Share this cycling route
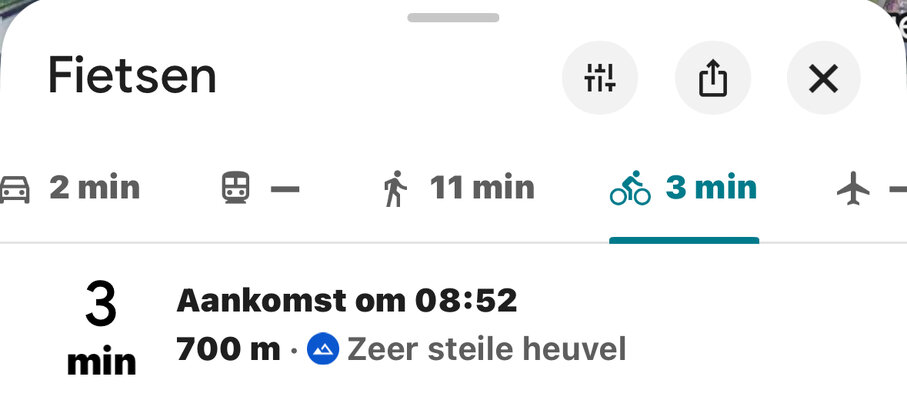The image size is (907, 400). (711, 77)
